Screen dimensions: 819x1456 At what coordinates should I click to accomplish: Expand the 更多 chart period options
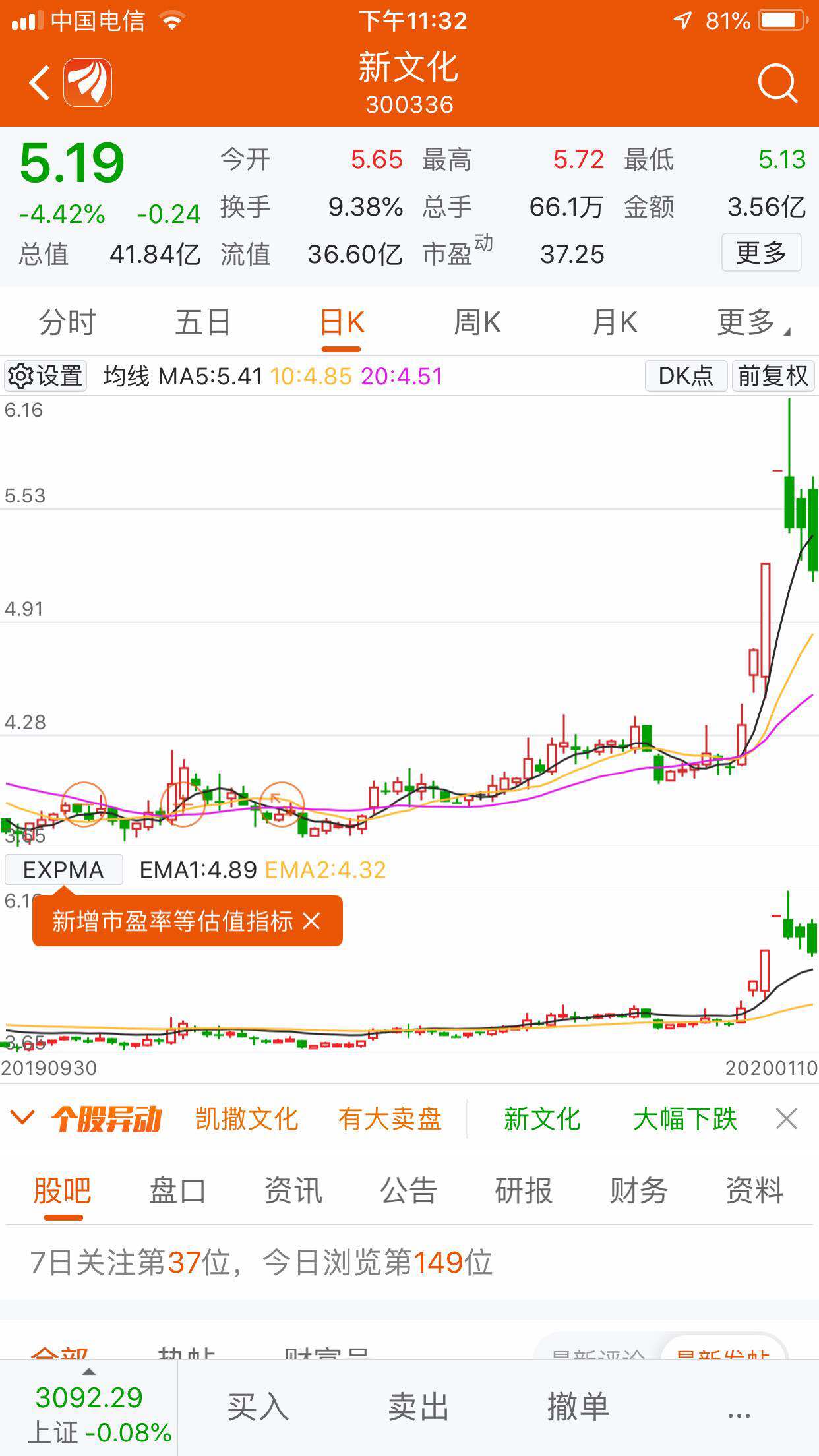[750, 322]
